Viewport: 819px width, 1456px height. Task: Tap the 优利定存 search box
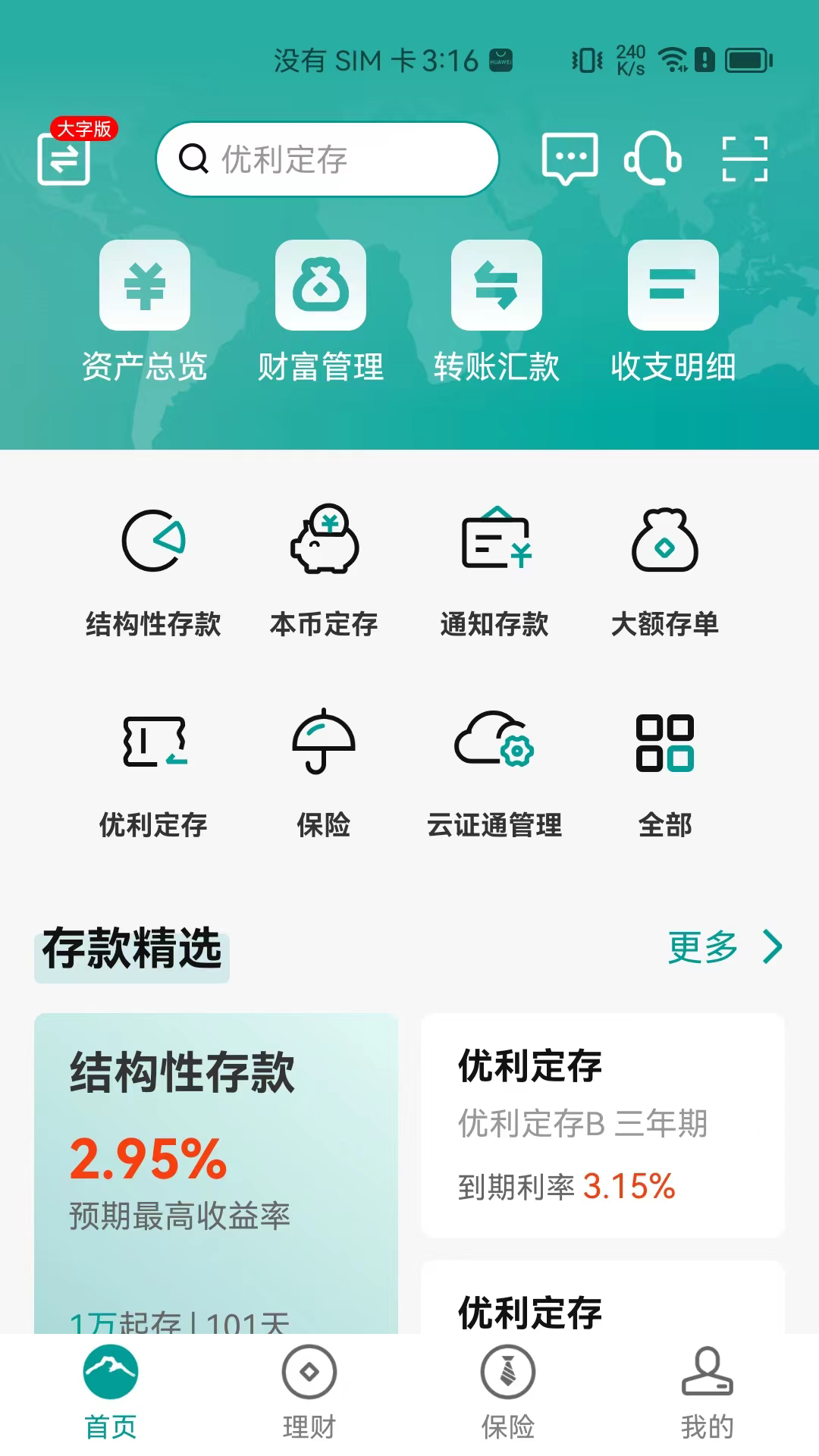pyautogui.click(x=328, y=159)
